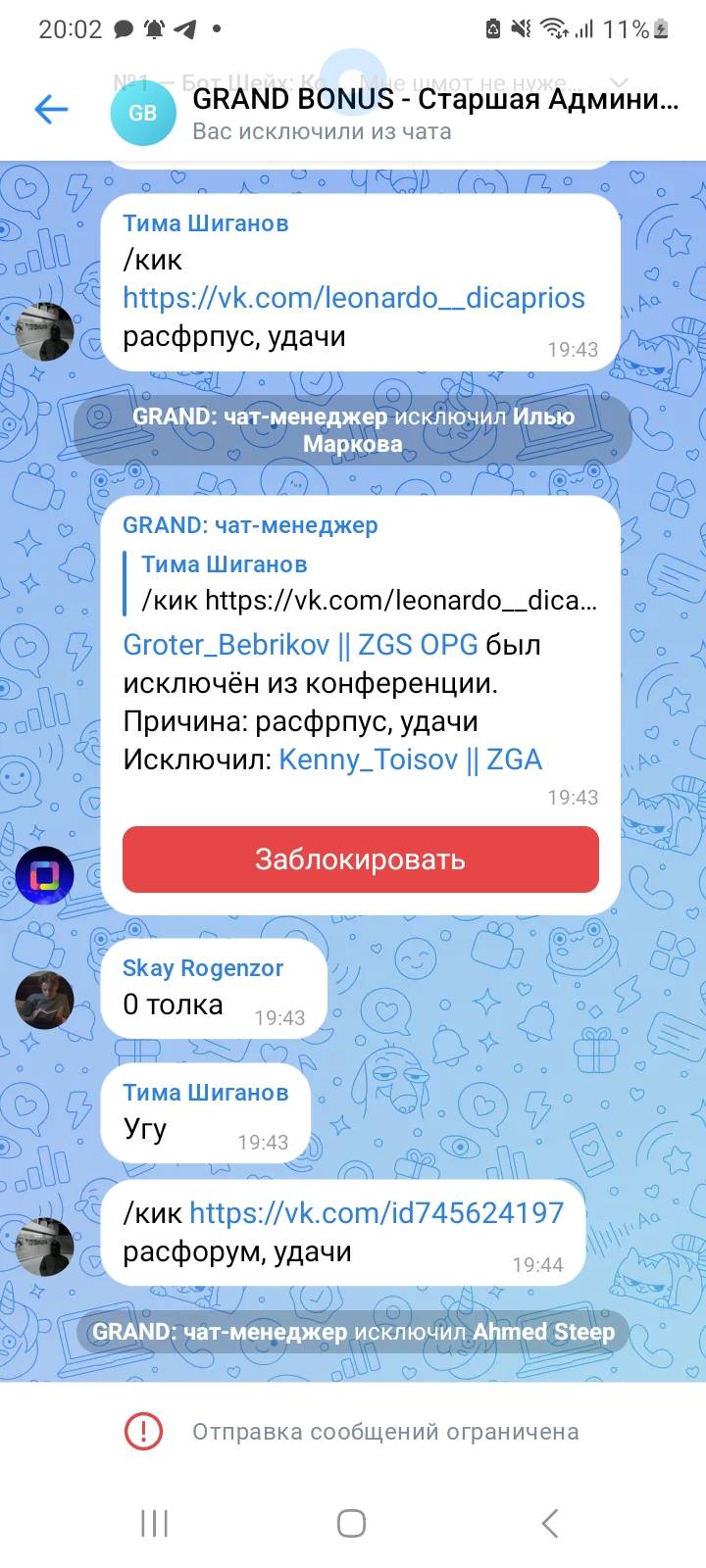This screenshot has width=706, height=1568.
Task: Go to the system home screen
Action: click(352, 1523)
